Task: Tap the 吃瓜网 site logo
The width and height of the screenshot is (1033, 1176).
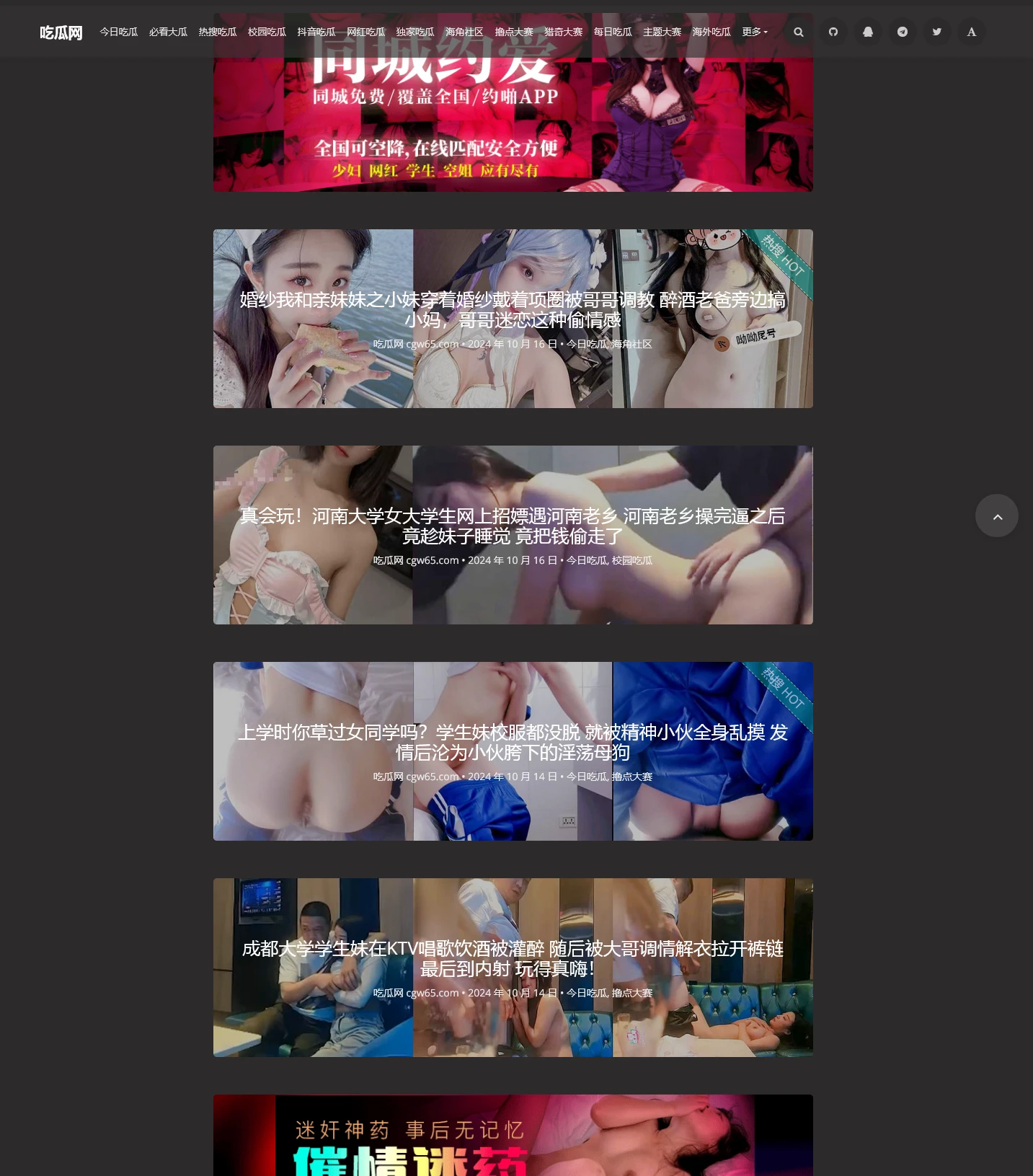Action: click(x=61, y=32)
